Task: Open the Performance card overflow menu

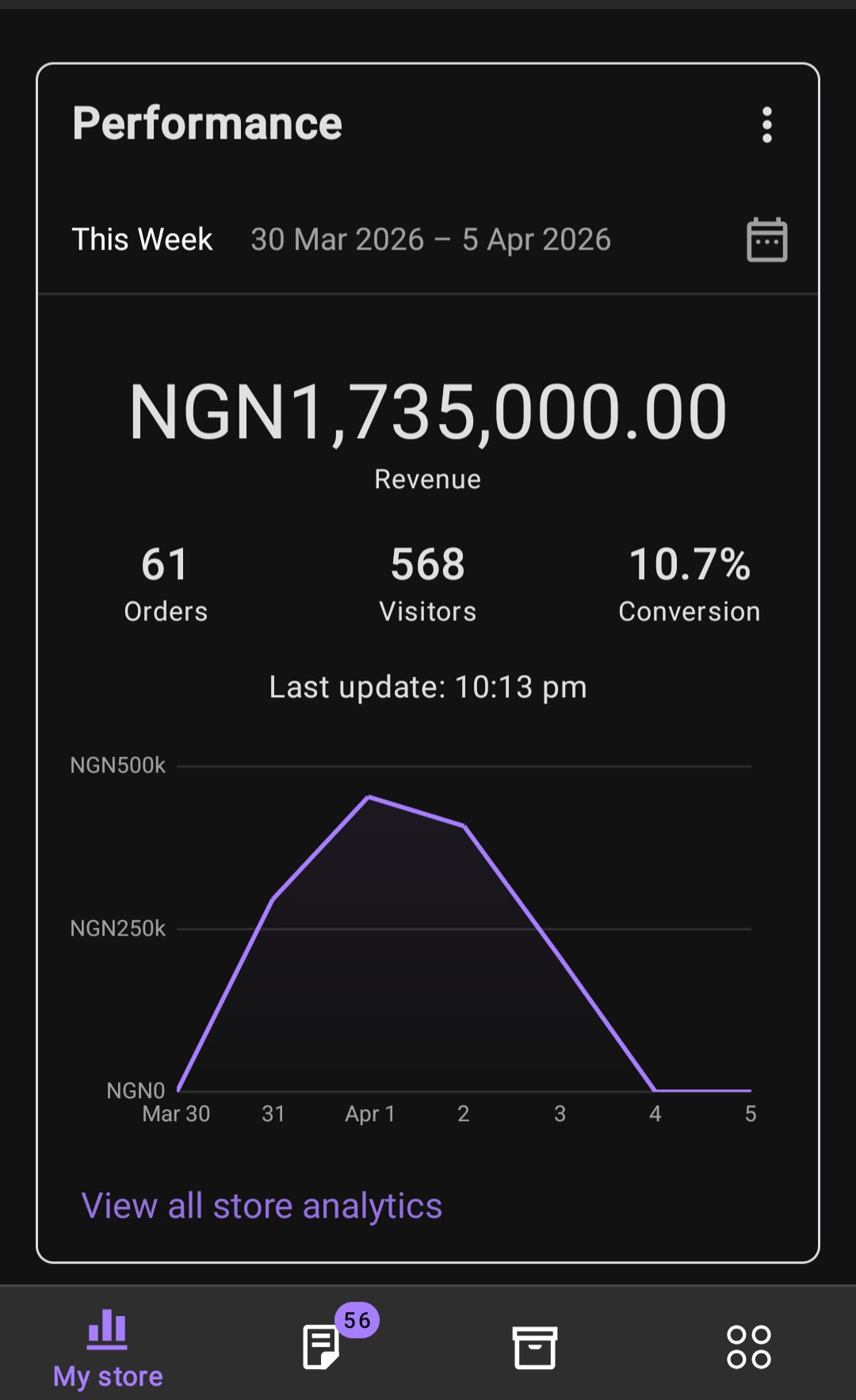Action: [x=766, y=125]
